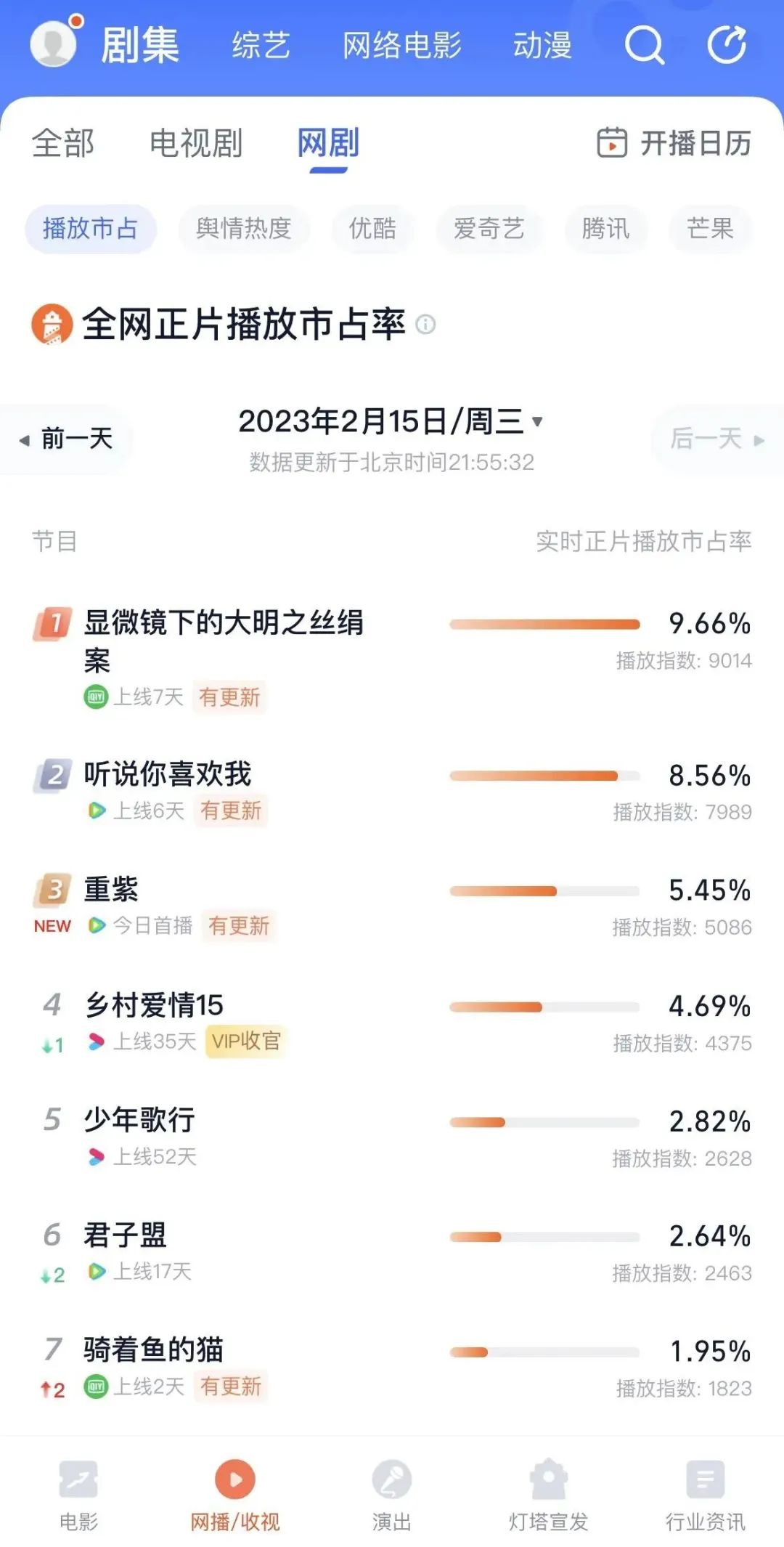
Task: Open the 乡村爱情15 row
Action: point(154,1005)
